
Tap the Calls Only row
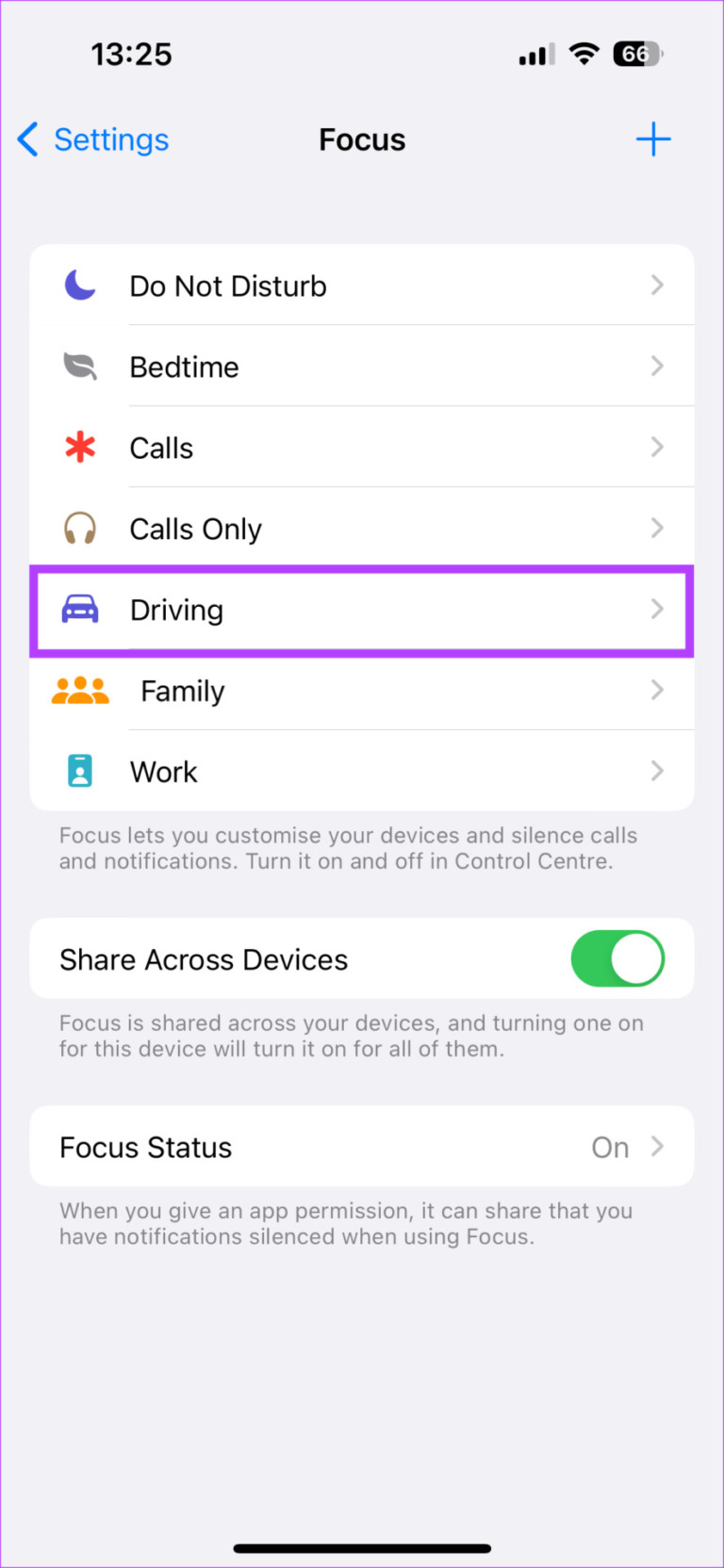click(362, 528)
